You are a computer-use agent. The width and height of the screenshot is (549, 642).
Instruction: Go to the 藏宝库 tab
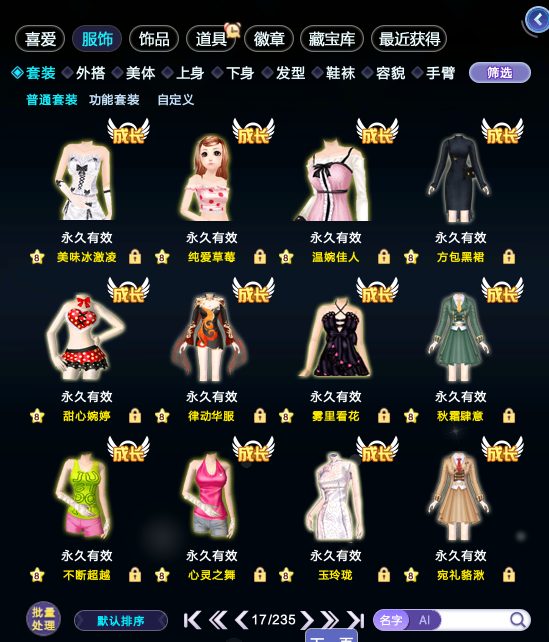click(332, 39)
